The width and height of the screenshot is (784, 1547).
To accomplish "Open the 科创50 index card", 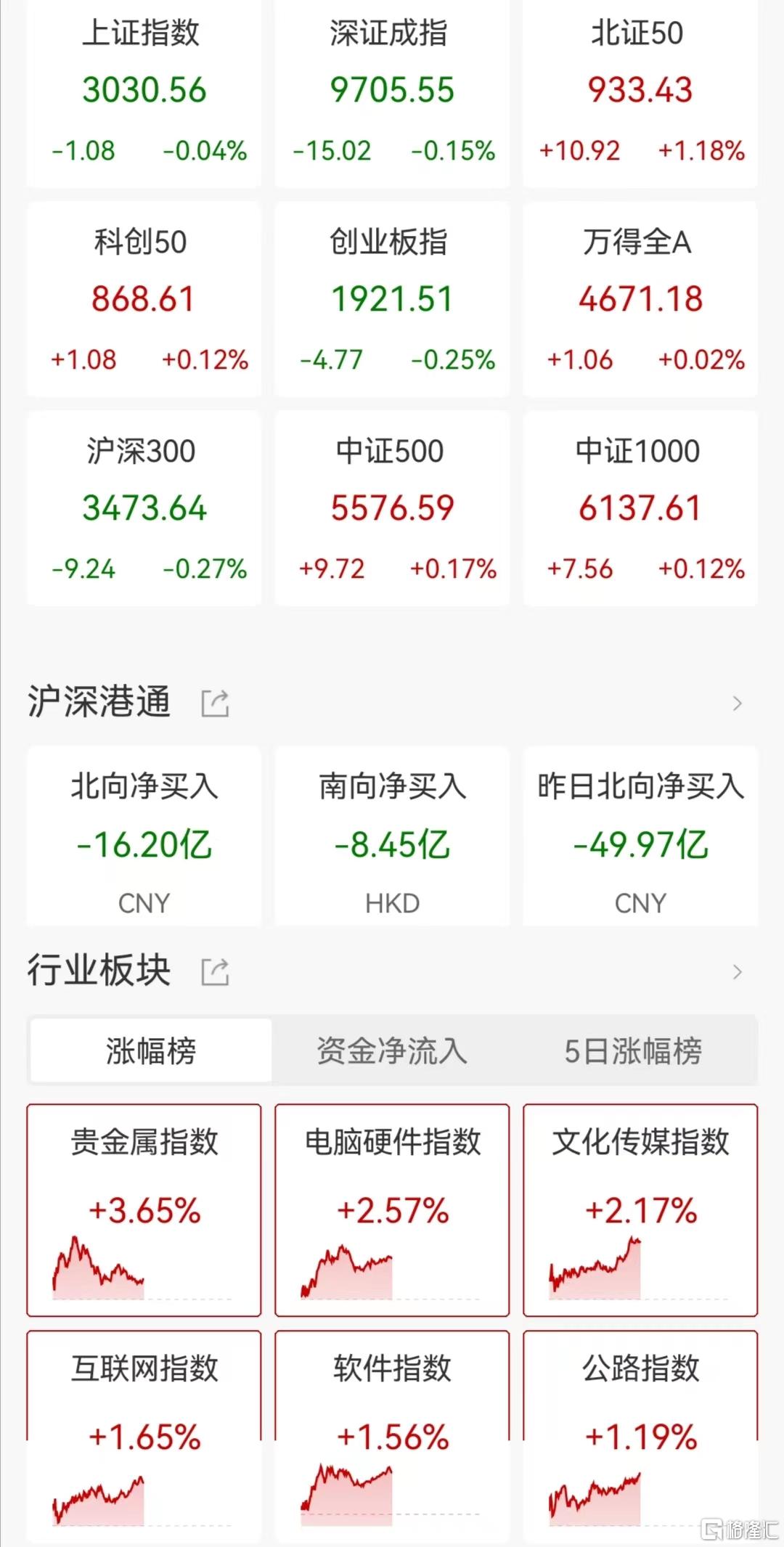I will pos(144,299).
